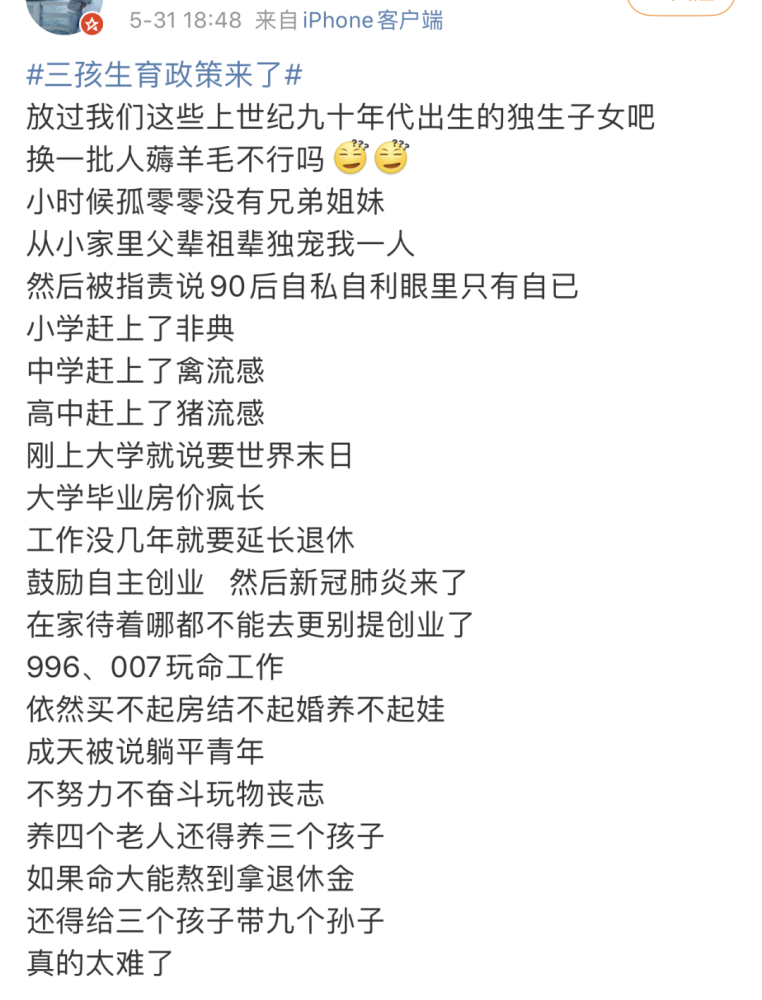Open the #三孩生育政策来了# hashtag topic

tap(164, 74)
